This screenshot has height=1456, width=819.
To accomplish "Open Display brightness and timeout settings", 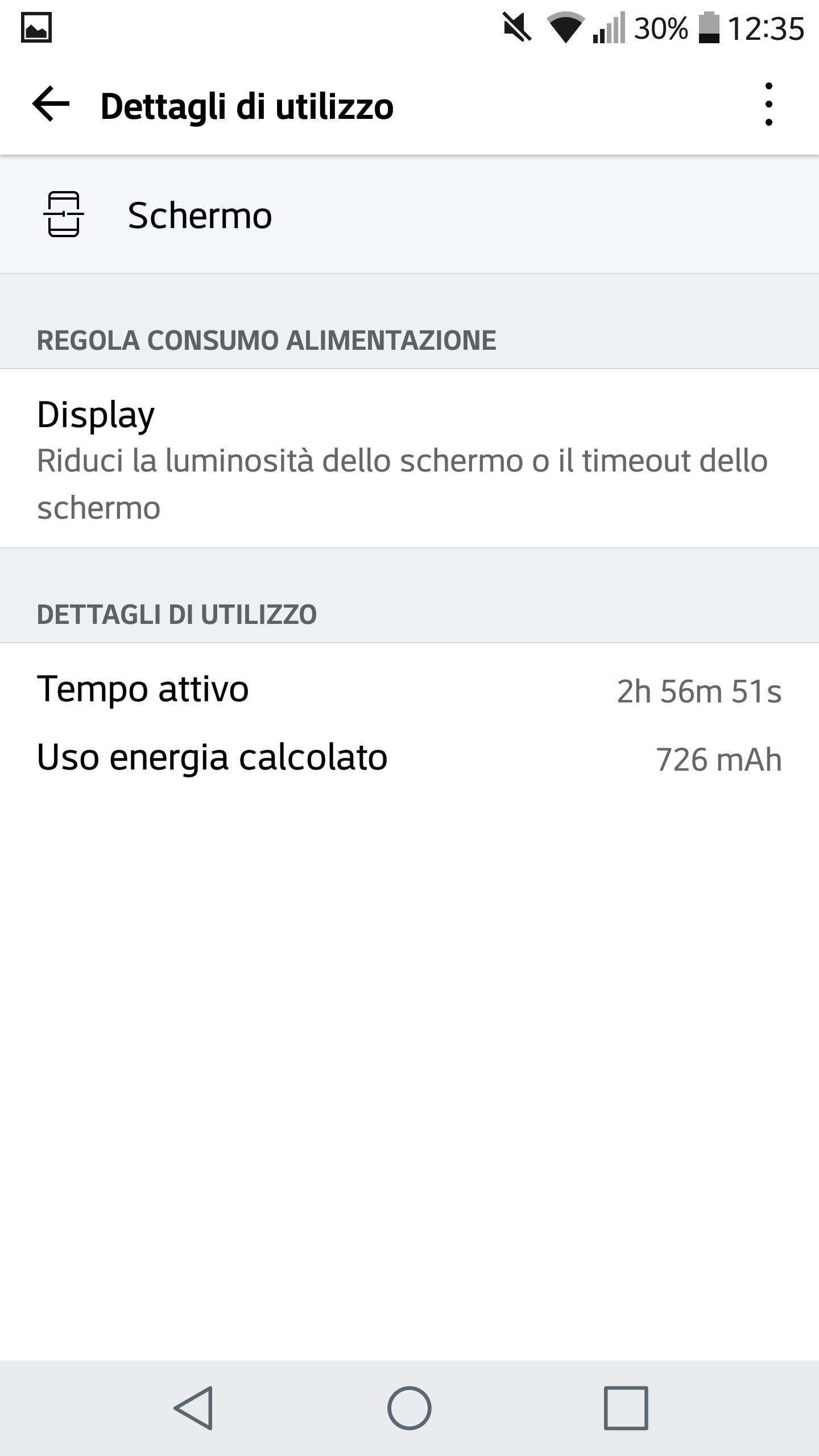I will [x=409, y=458].
